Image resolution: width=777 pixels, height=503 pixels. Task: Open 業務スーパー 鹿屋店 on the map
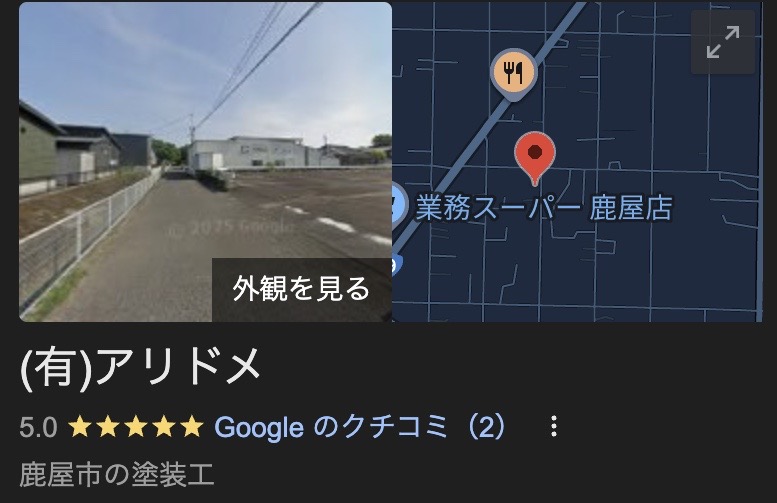pyautogui.click(x=543, y=209)
